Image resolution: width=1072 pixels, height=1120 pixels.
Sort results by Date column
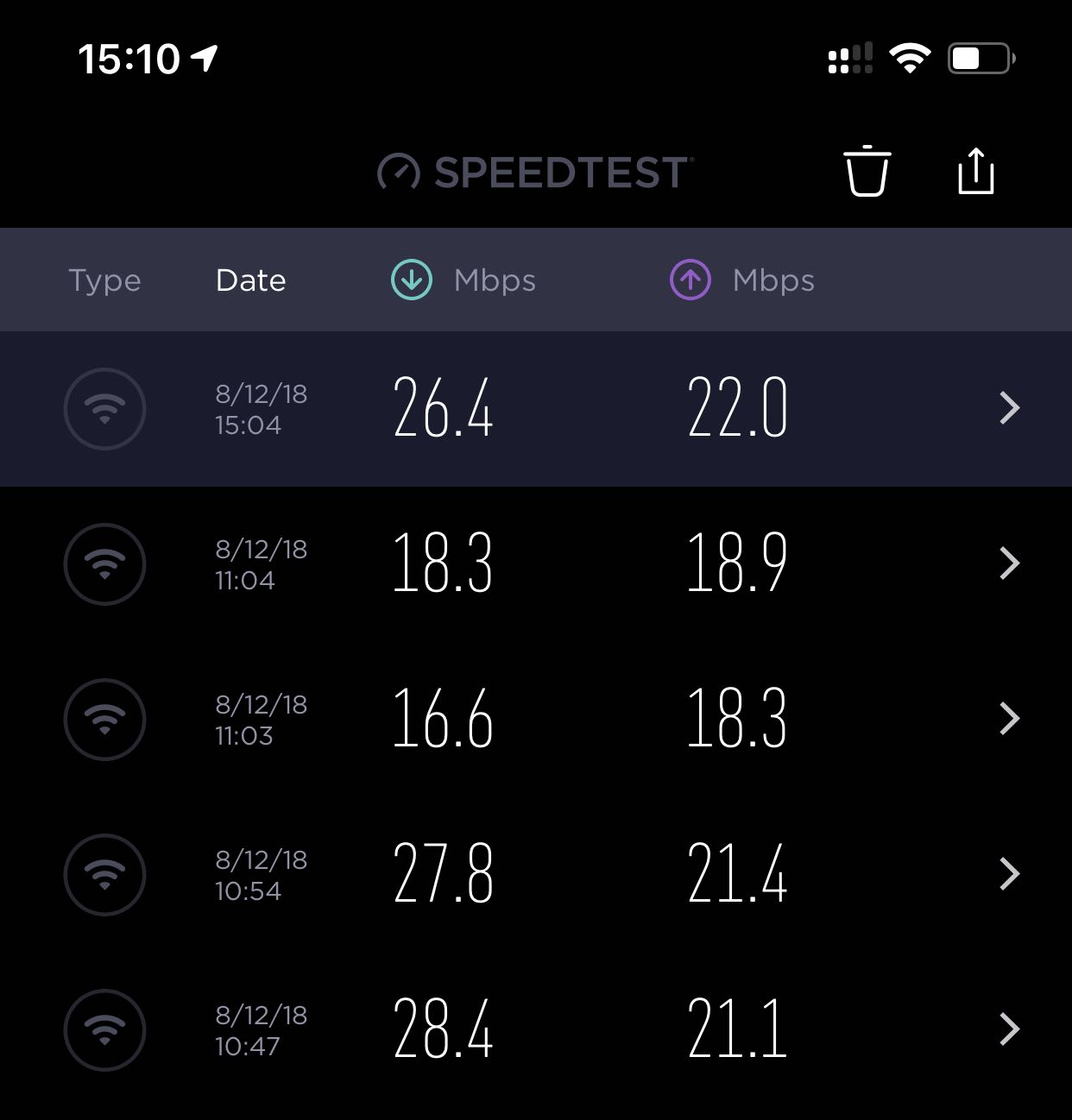pos(250,280)
